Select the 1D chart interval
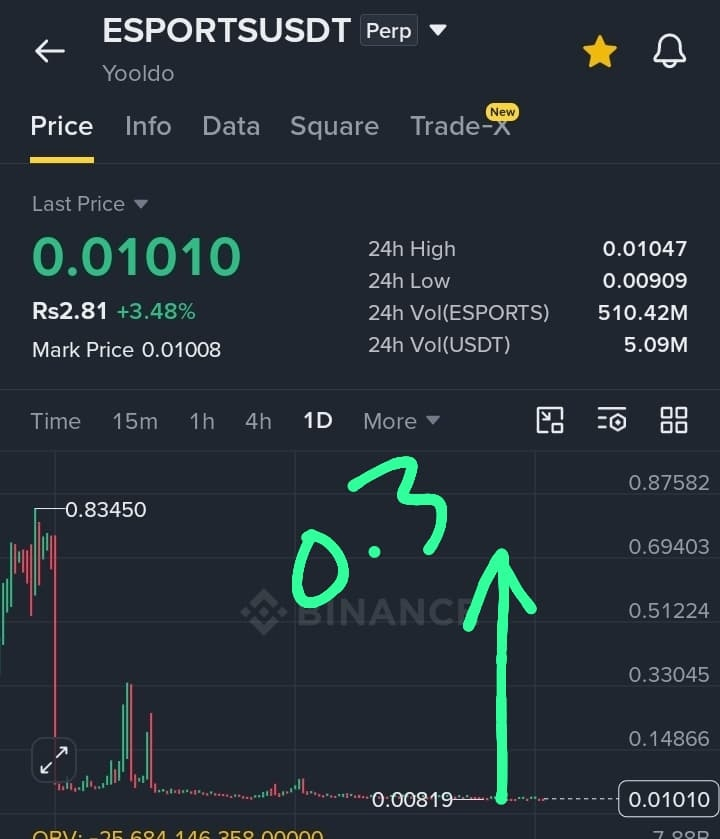This screenshot has height=839, width=720. 318,421
